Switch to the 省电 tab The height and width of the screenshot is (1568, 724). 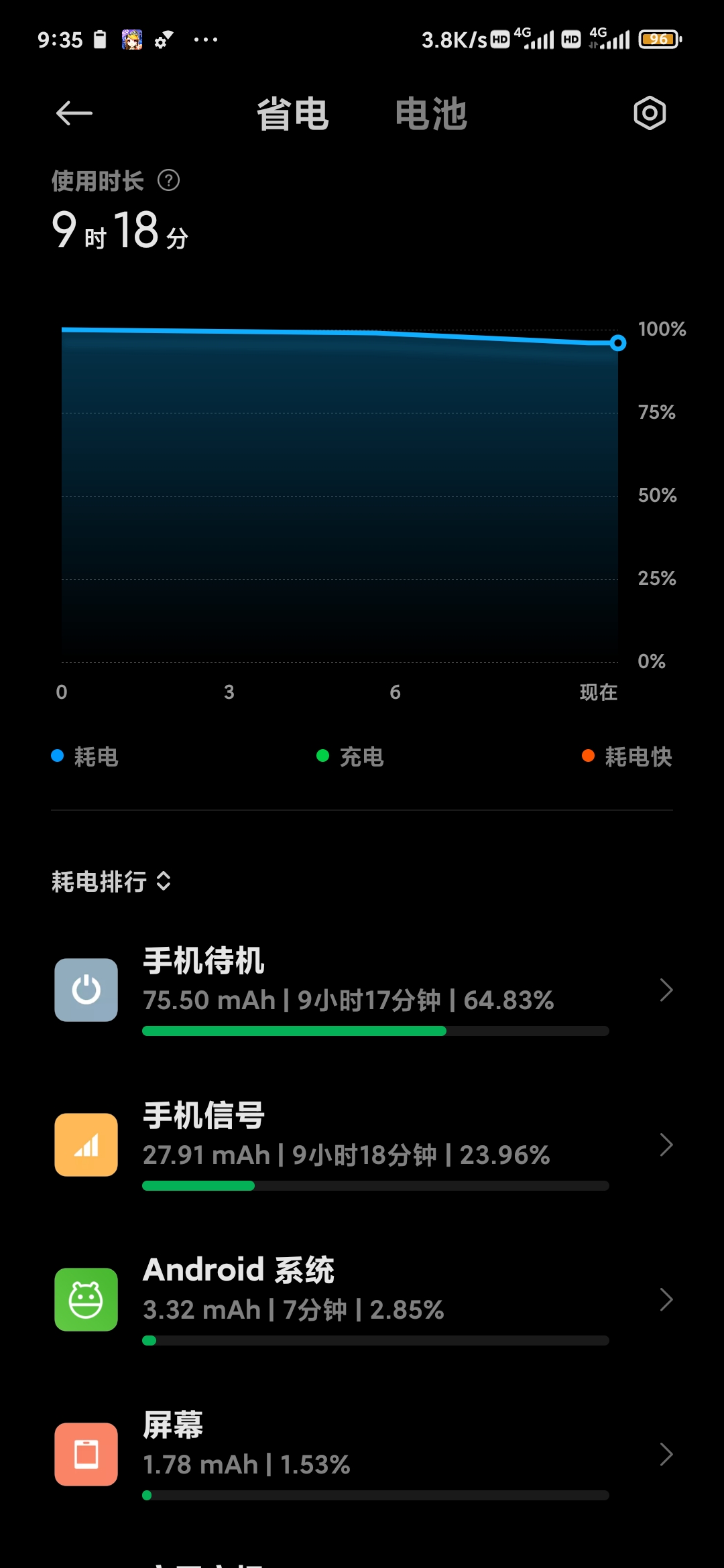click(x=293, y=114)
